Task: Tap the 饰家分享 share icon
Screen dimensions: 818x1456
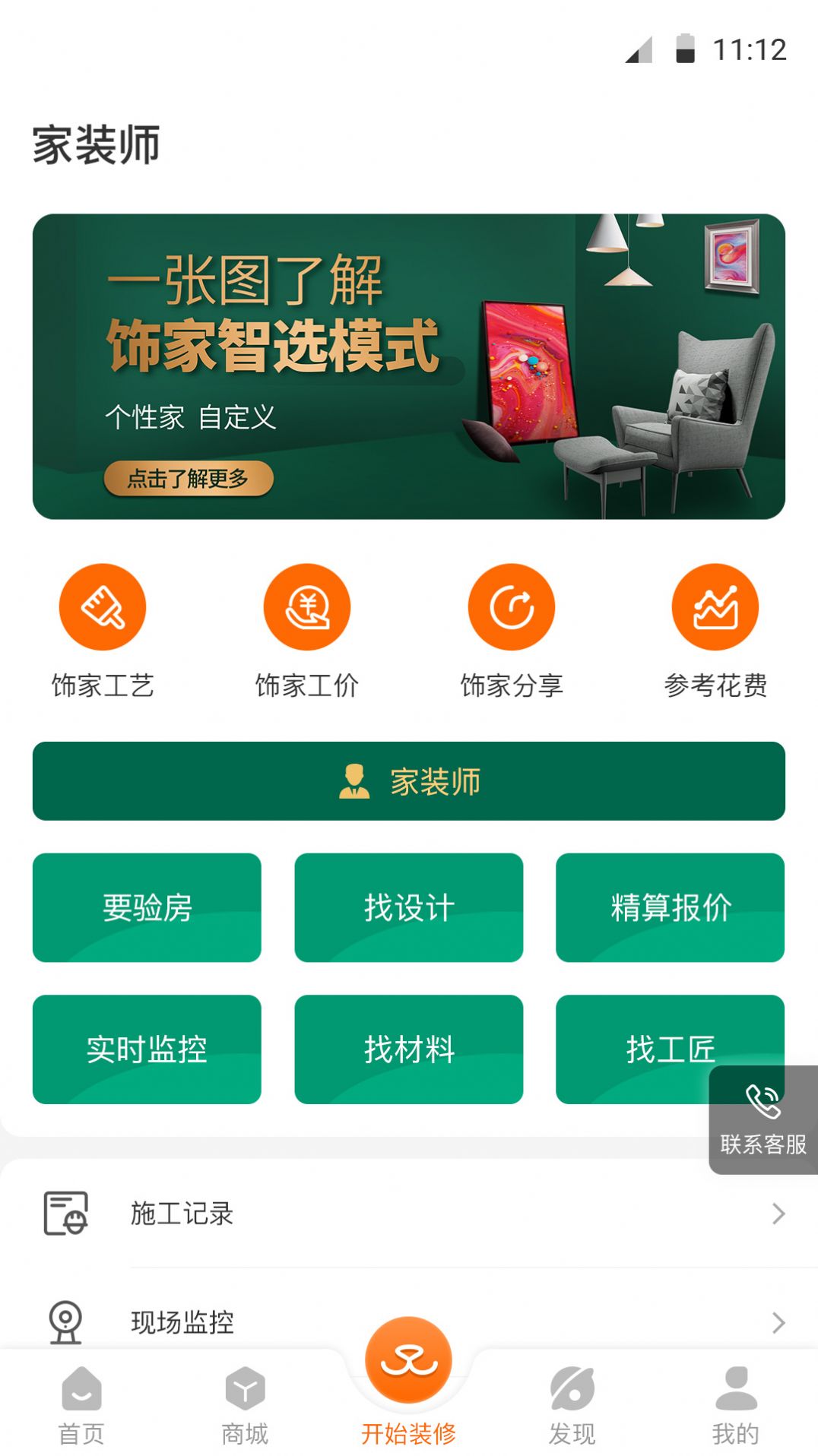Action: [511, 607]
